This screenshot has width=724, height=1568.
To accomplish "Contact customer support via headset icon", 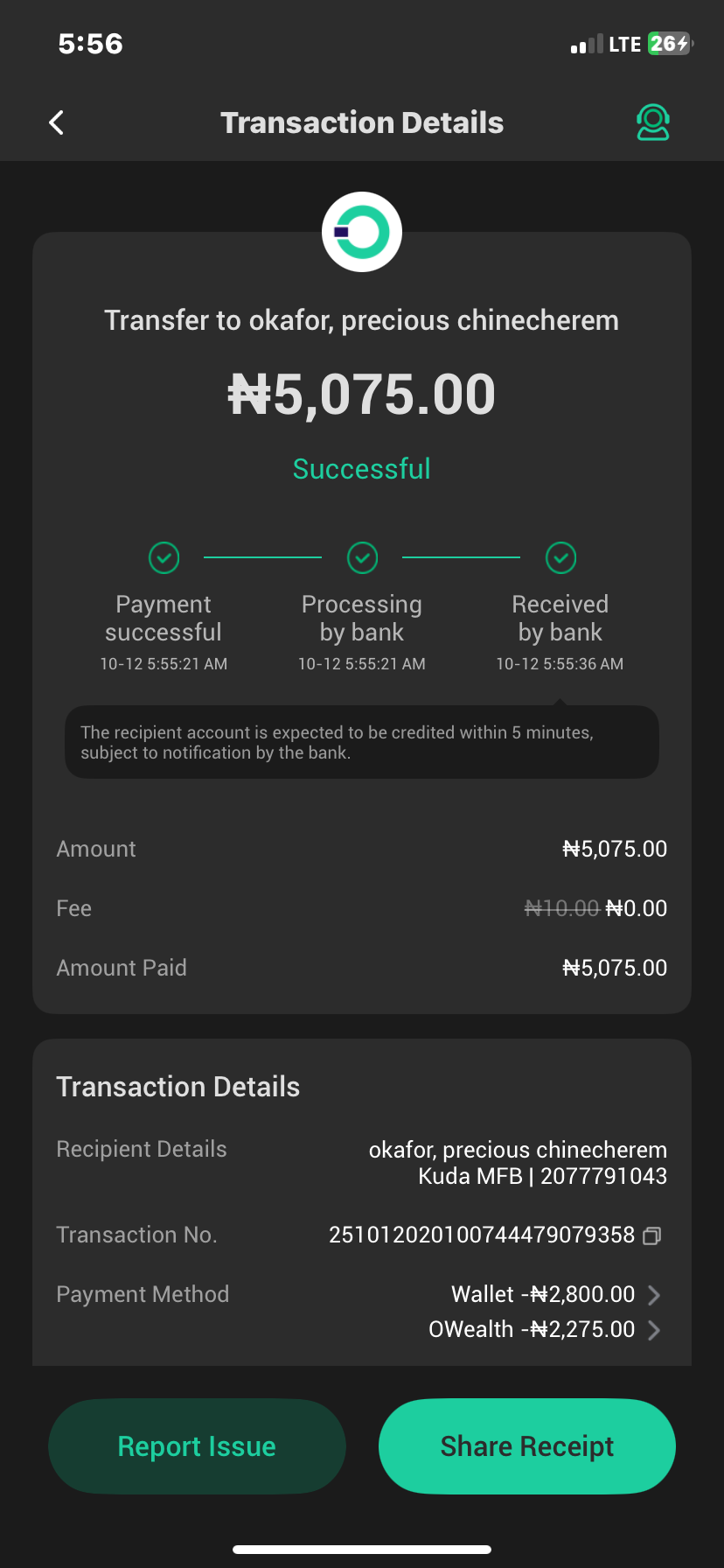I will pyautogui.click(x=652, y=122).
